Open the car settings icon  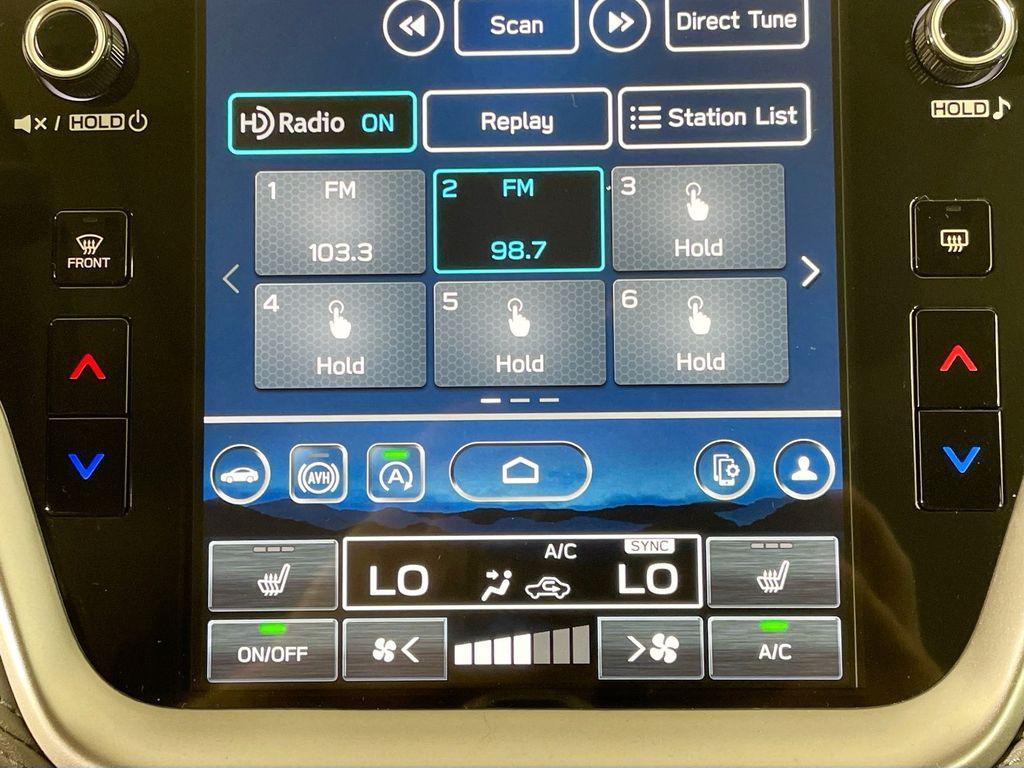coord(240,475)
